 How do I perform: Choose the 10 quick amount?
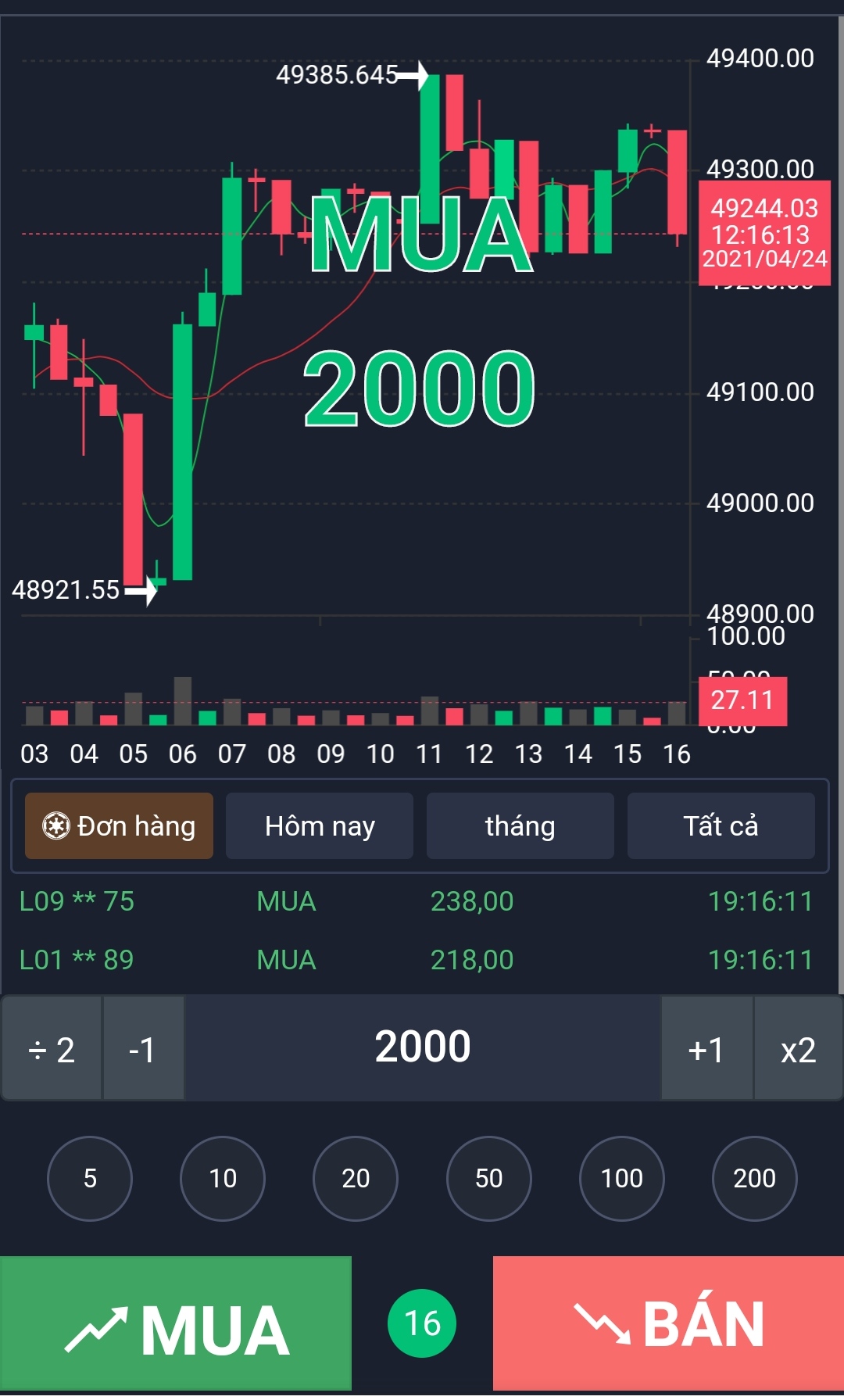click(223, 1178)
